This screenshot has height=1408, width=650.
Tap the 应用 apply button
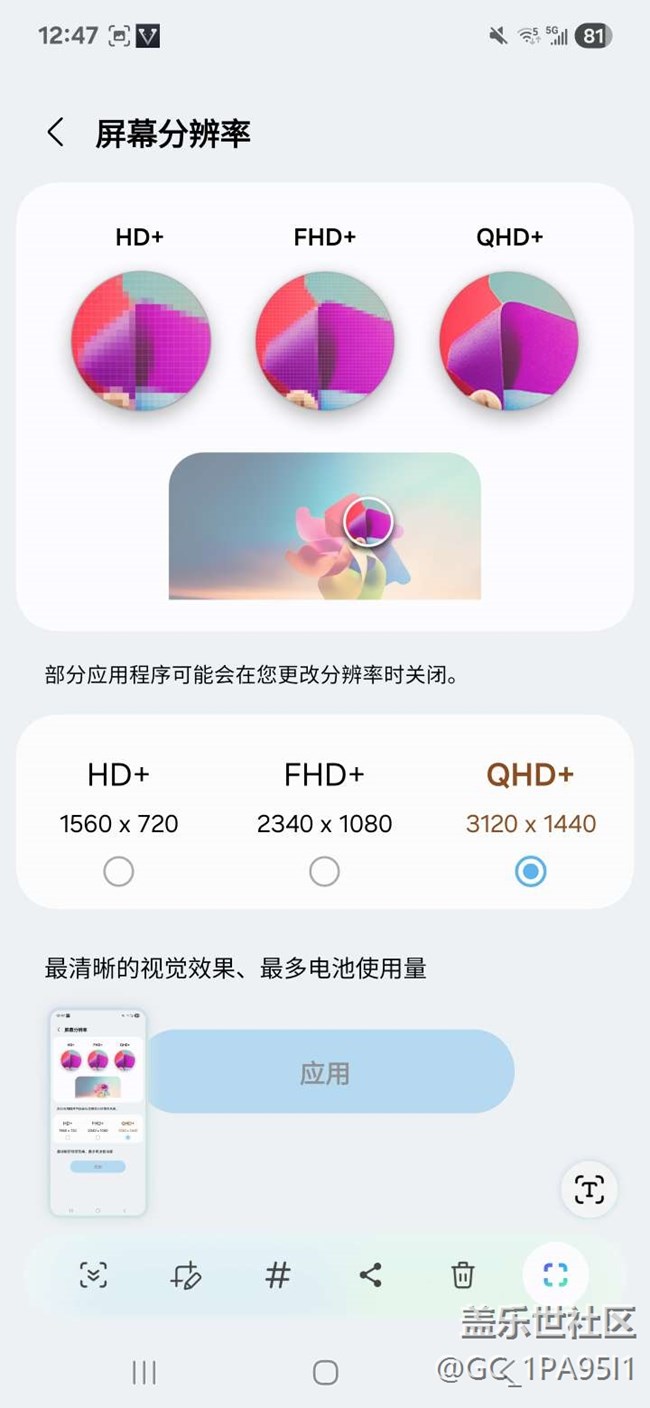tap(326, 1073)
